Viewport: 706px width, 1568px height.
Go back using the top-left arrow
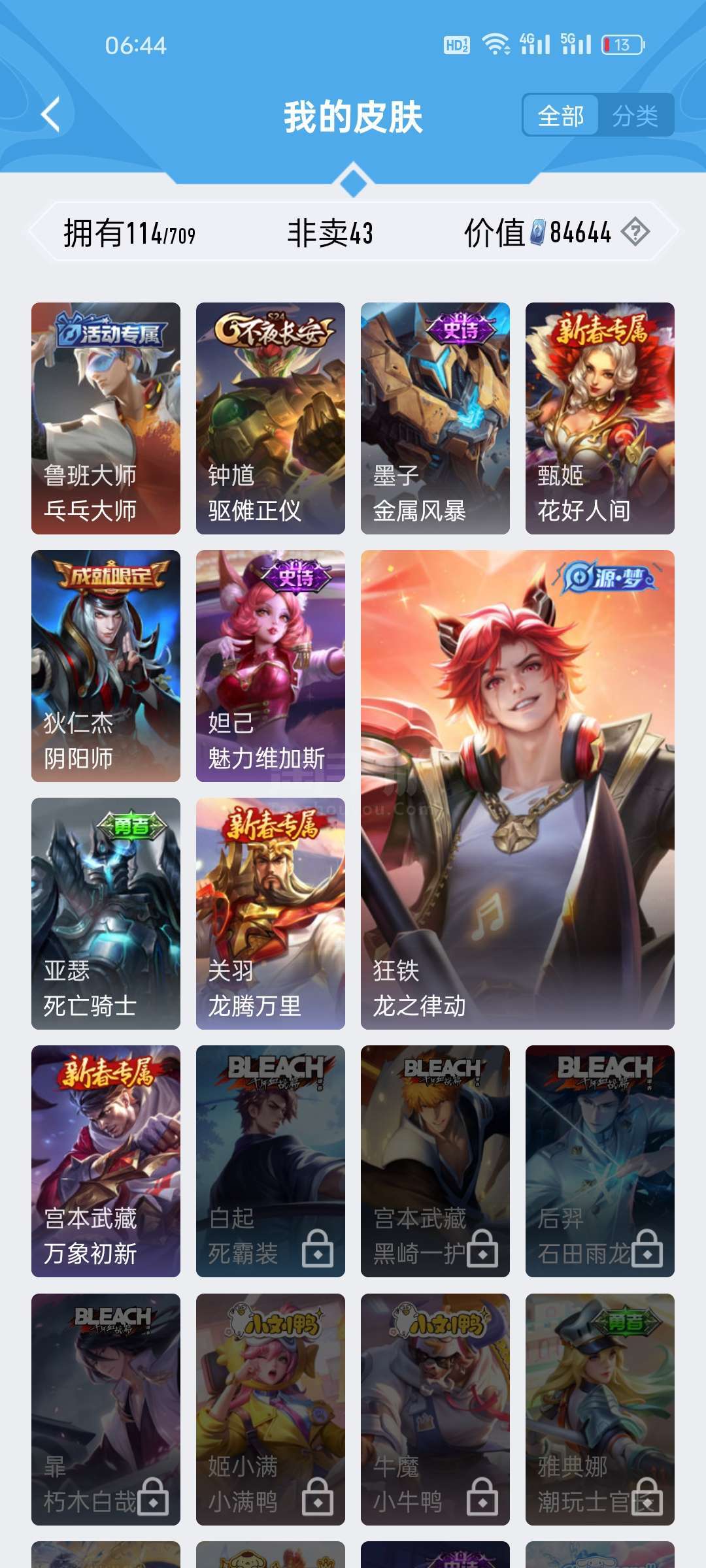[x=51, y=115]
